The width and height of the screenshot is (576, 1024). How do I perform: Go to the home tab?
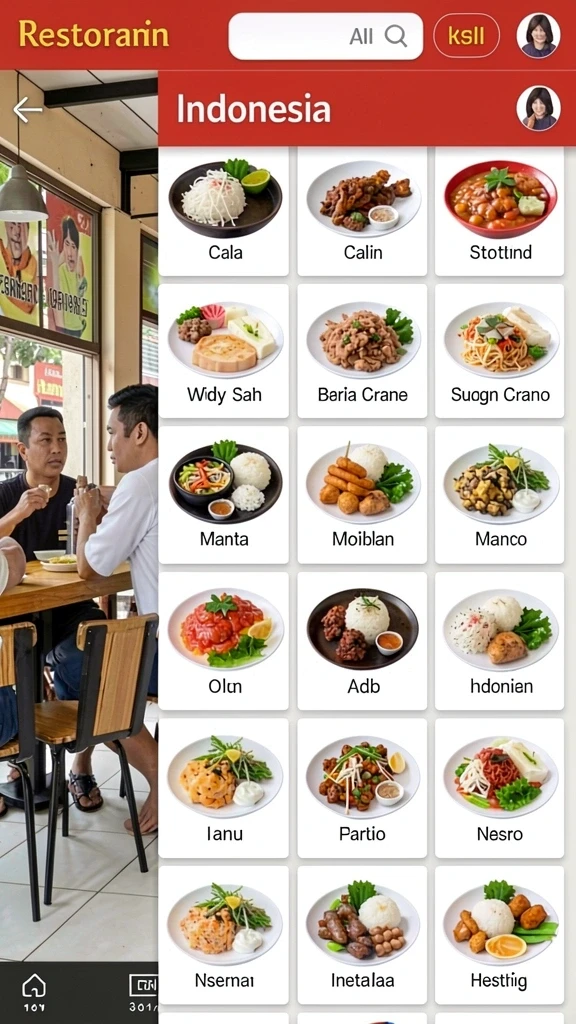34,991
